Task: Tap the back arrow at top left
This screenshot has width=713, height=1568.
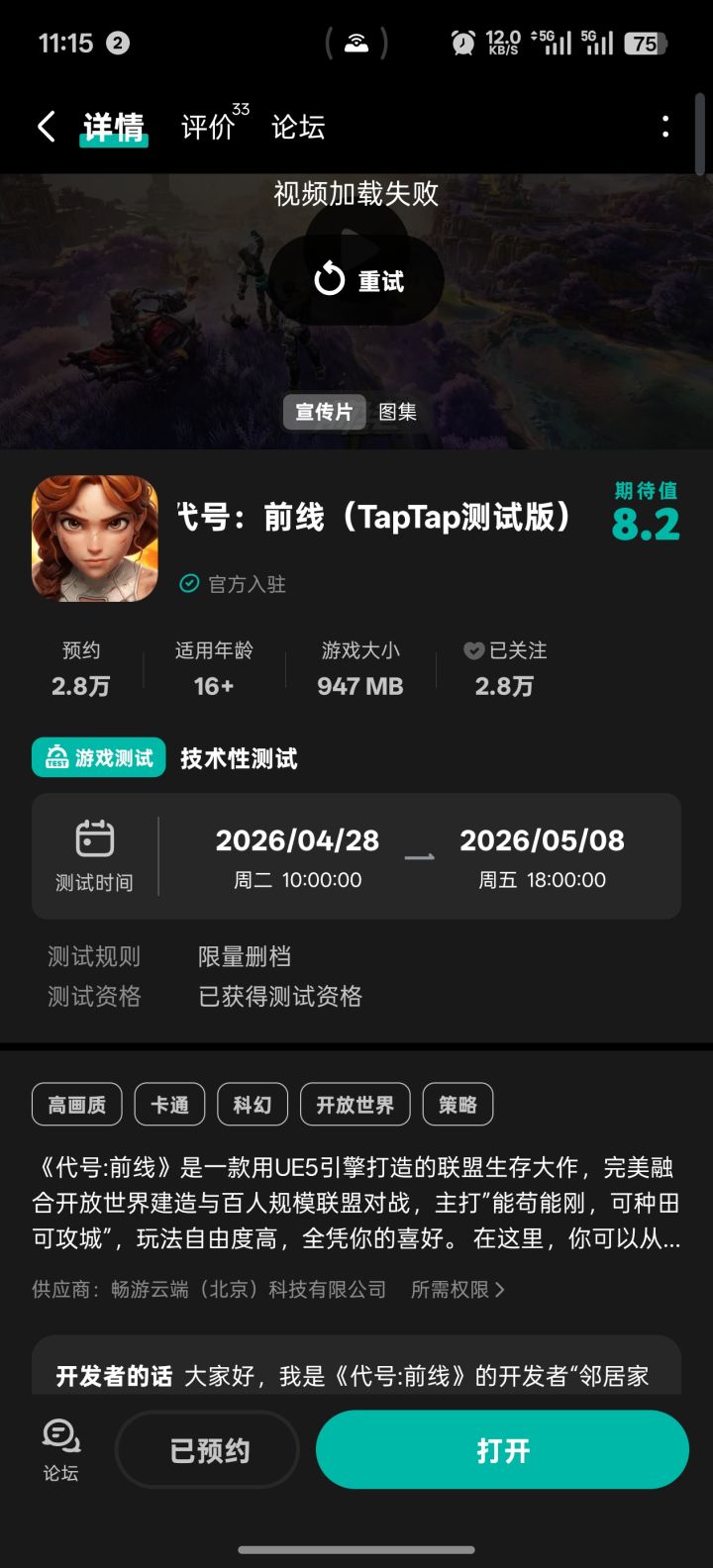Action: click(45, 127)
